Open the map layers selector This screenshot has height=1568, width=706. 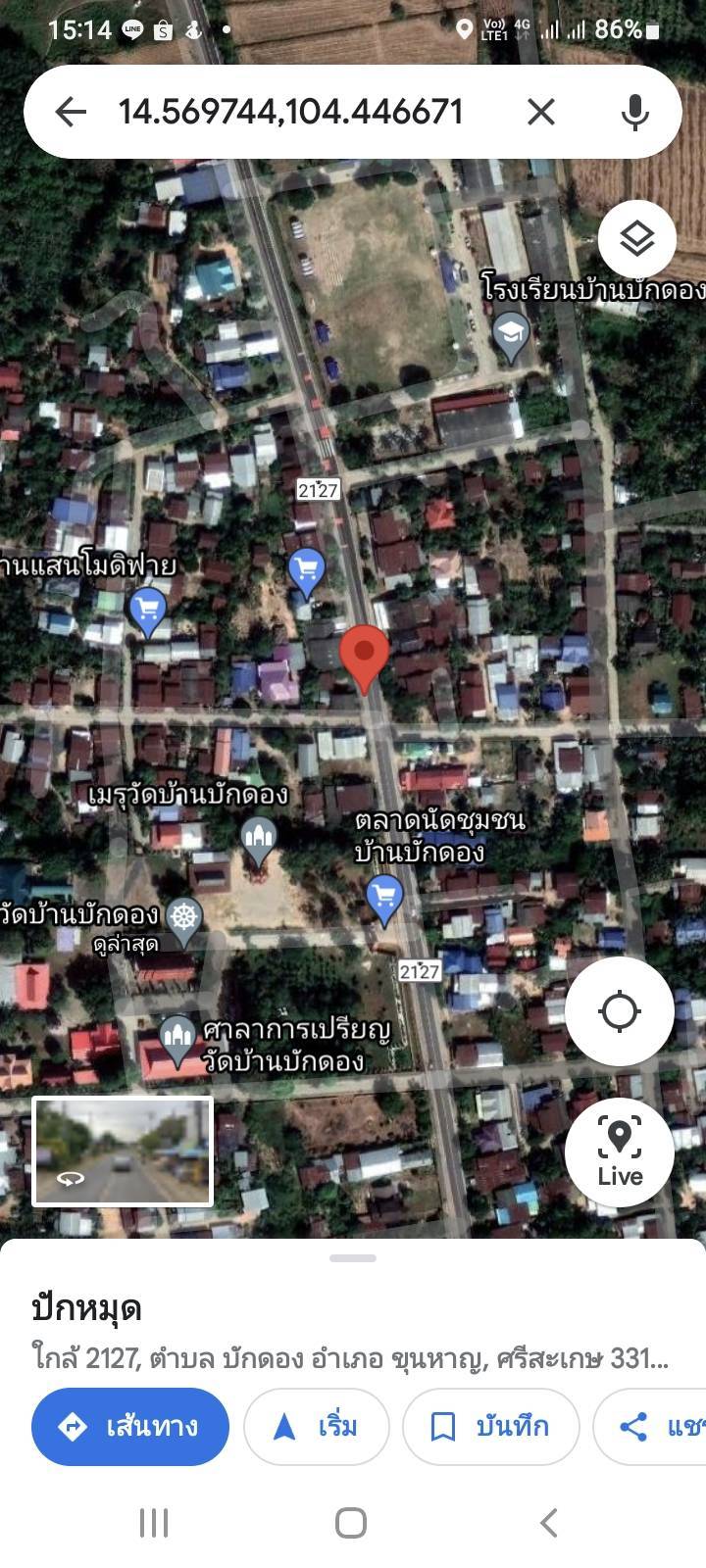[x=637, y=239]
